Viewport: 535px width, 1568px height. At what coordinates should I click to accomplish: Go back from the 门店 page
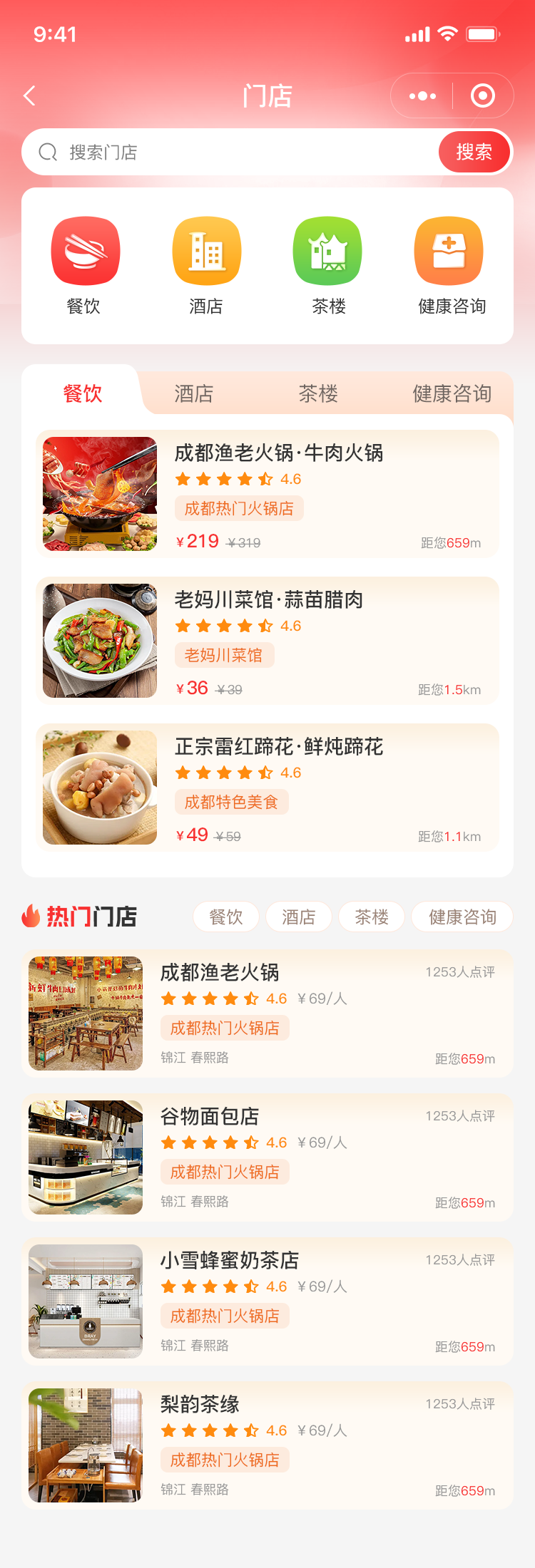(x=29, y=96)
